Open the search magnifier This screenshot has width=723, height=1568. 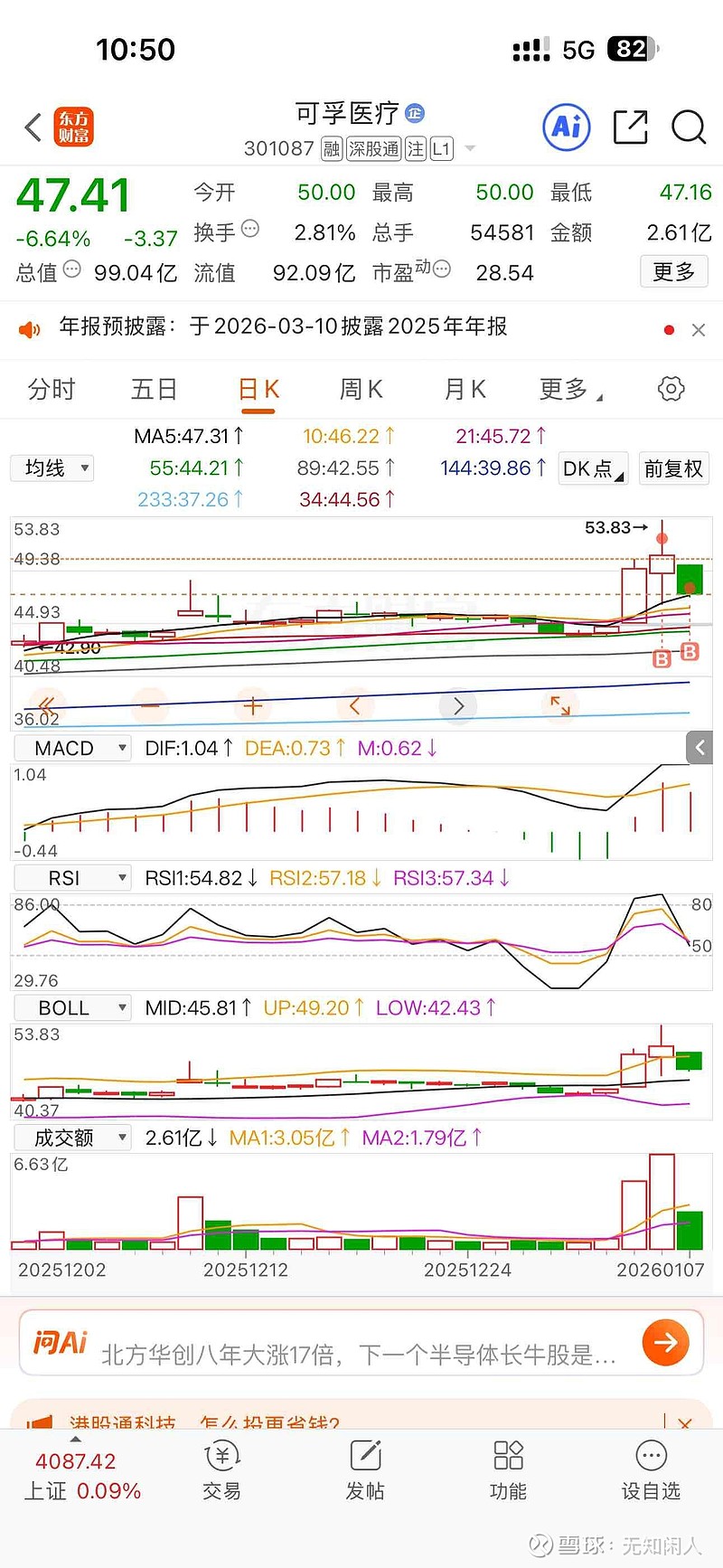coord(688,128)
